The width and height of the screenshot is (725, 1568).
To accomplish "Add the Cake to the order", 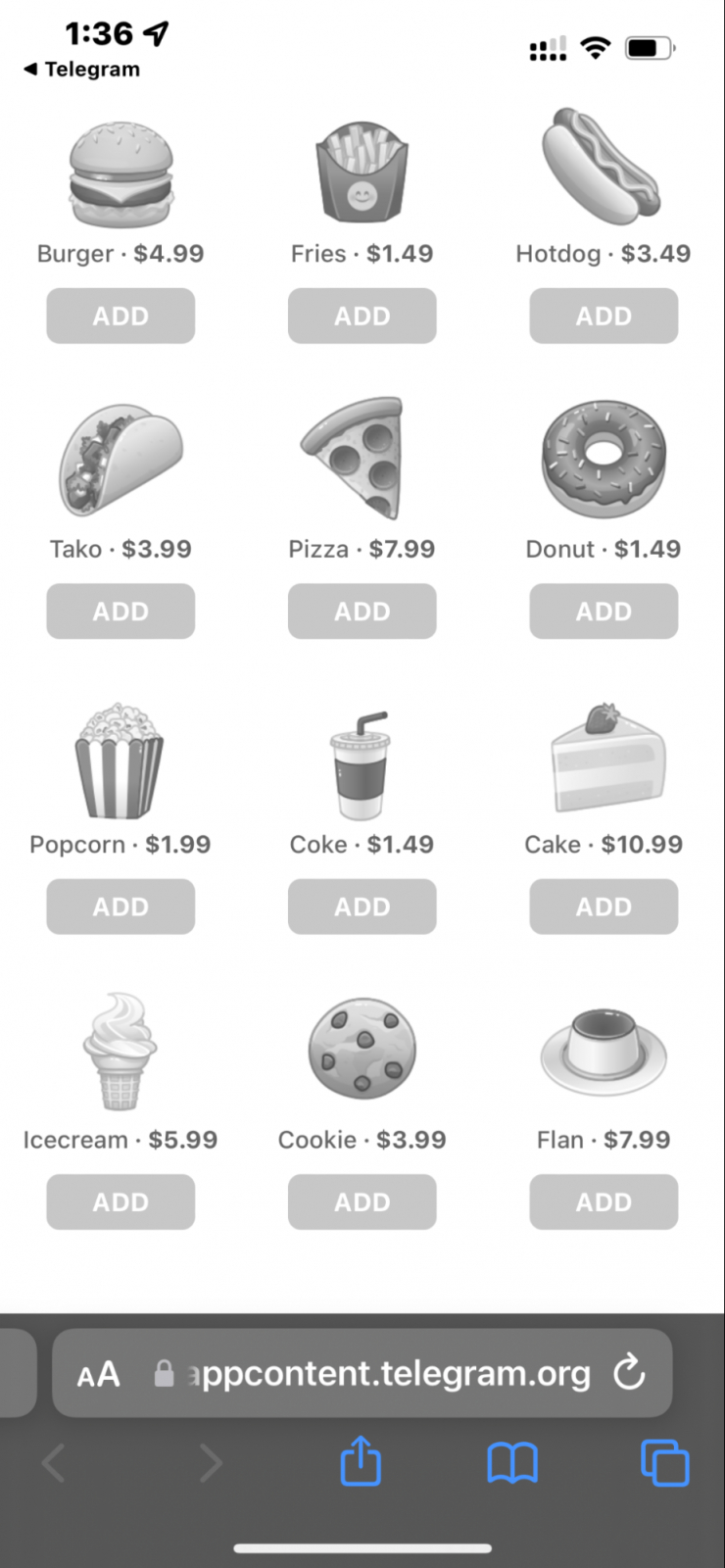I will (604, 906).
